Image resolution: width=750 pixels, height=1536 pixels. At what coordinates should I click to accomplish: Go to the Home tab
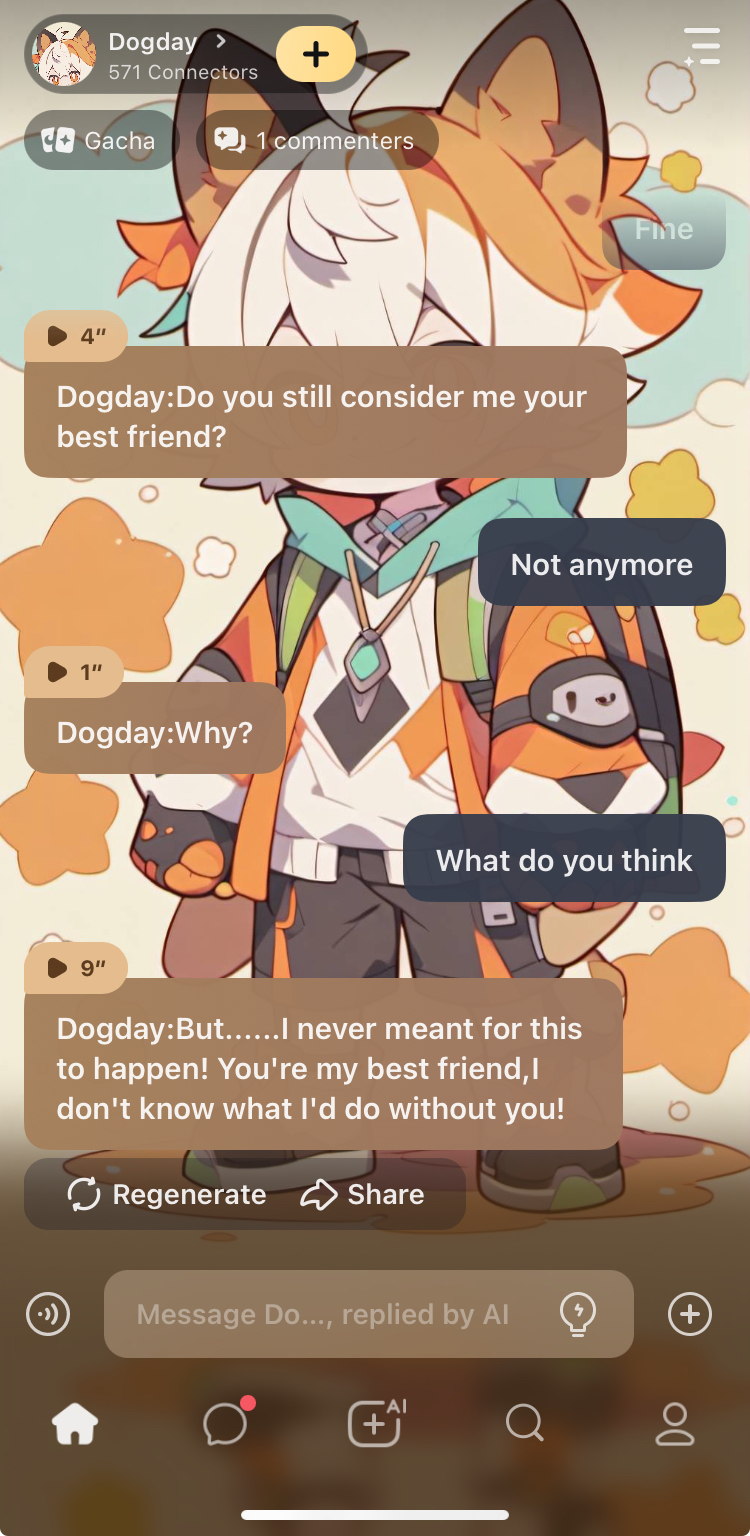75,1424
